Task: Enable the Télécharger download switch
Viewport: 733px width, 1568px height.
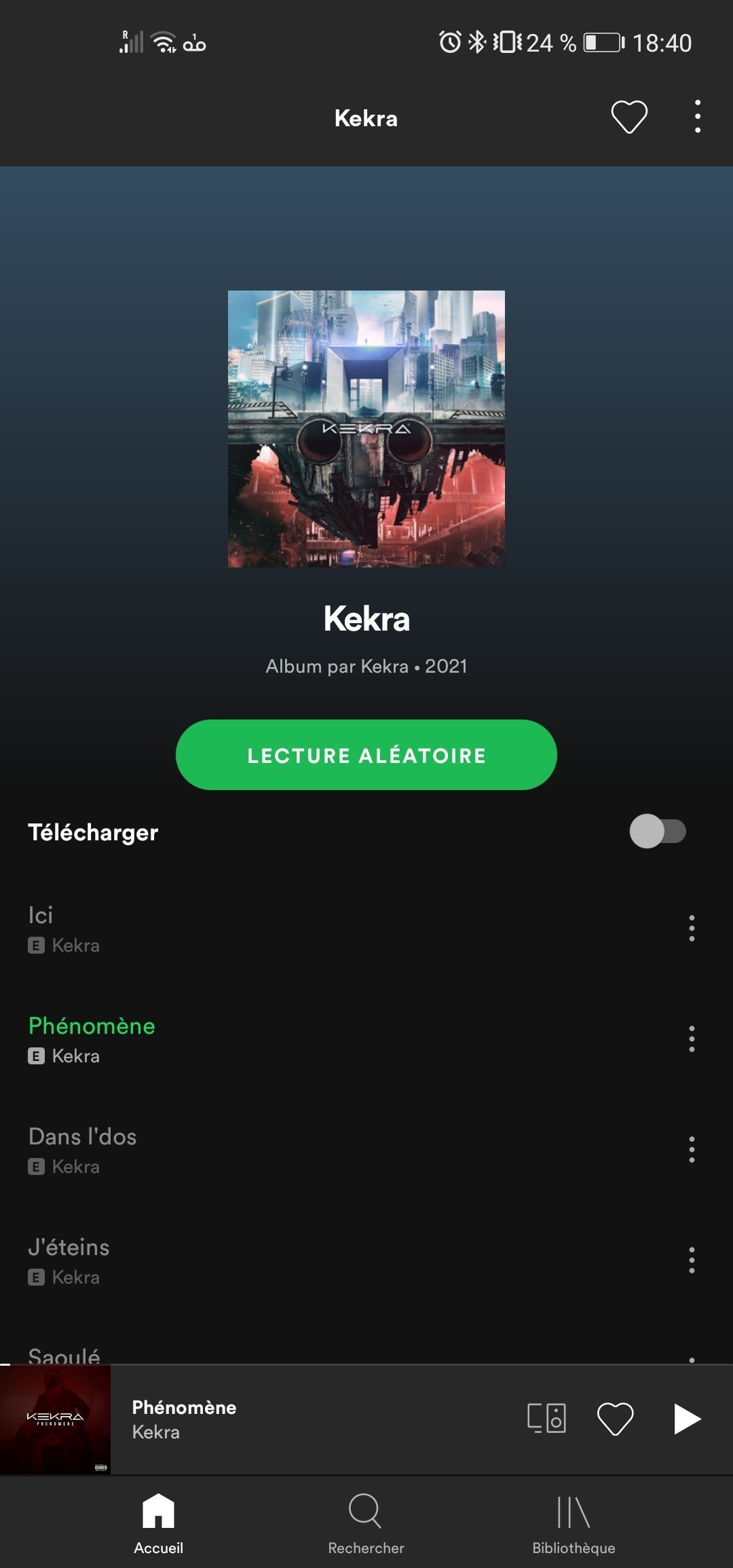Action: tap(657, 832)
